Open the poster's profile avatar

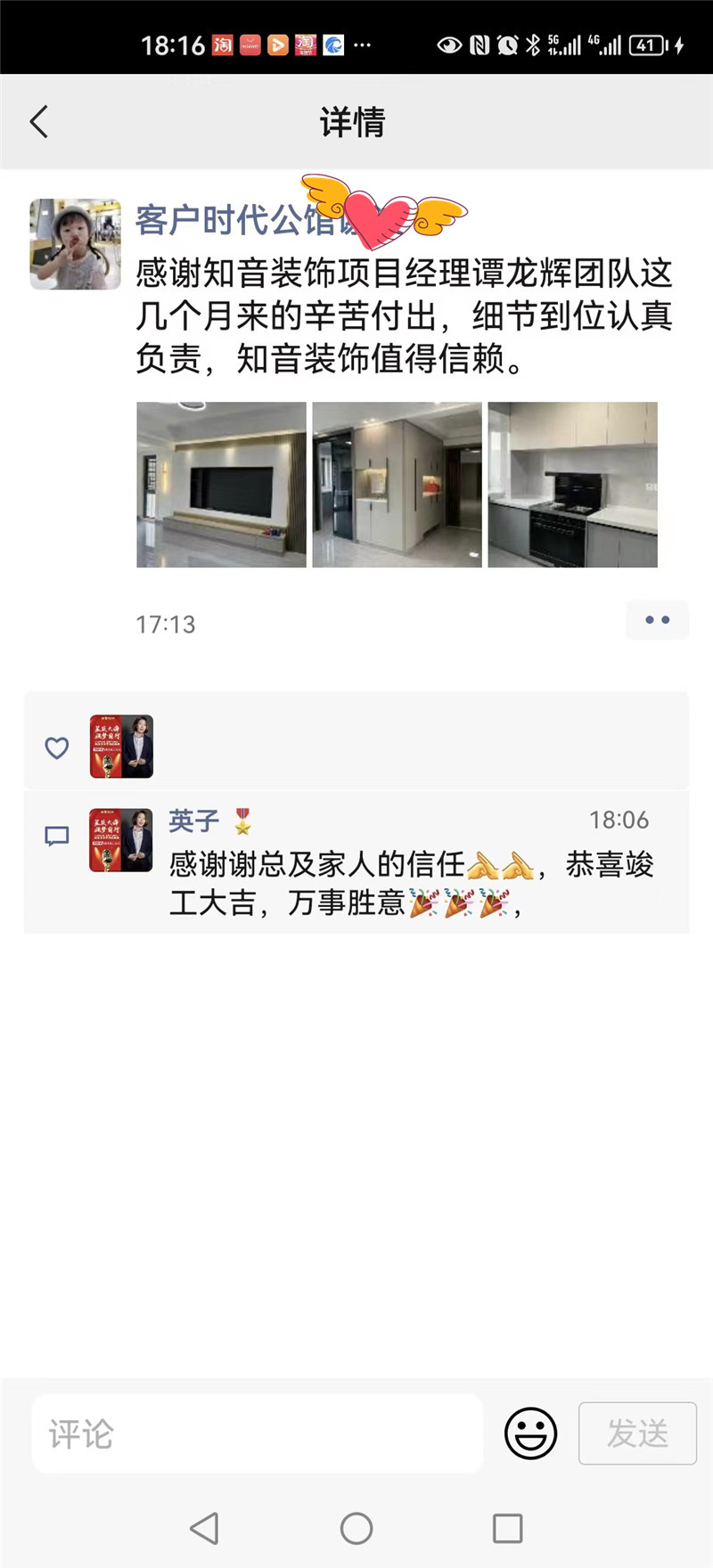[x=76, y=244]
